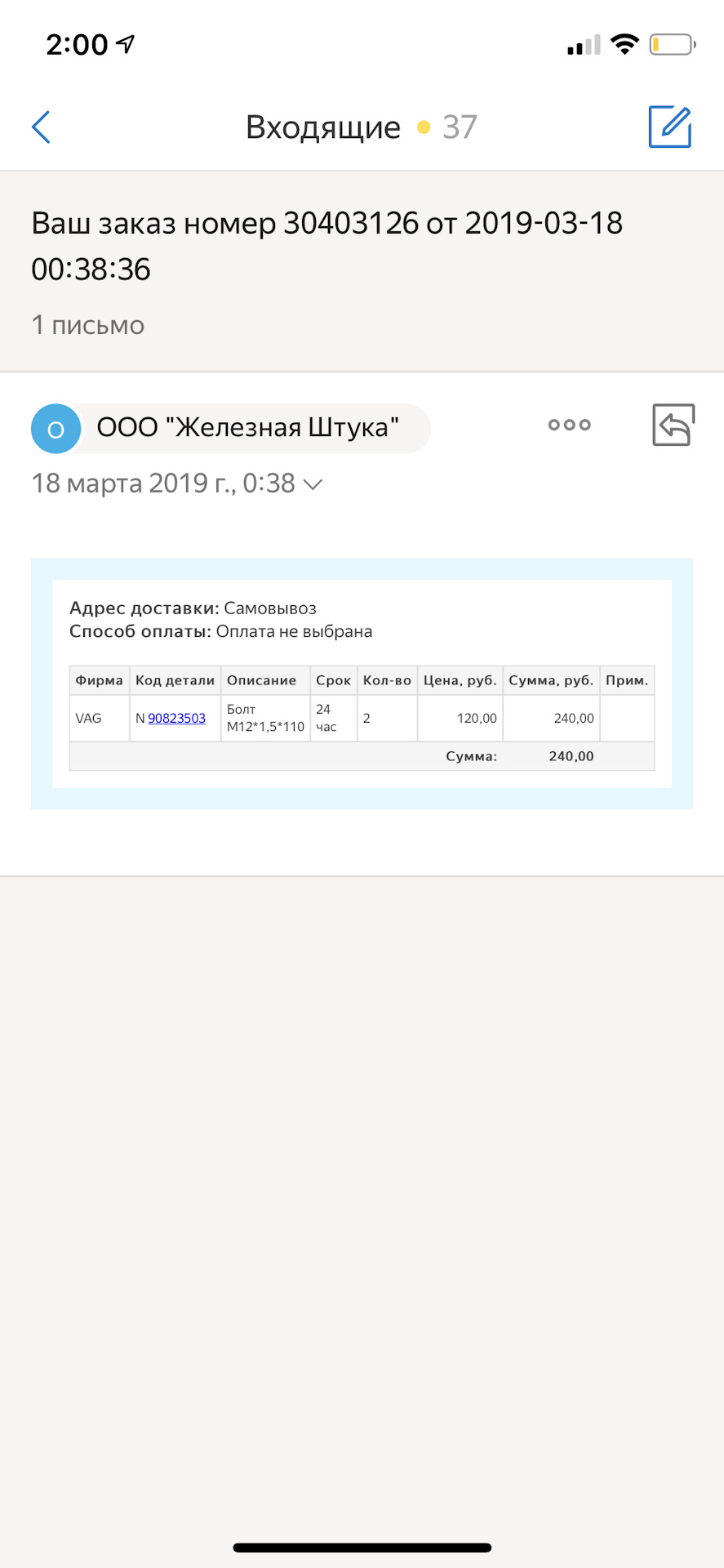724x1568 pixels.
Task: Expand message details next to the date
Action: (313, 484)
